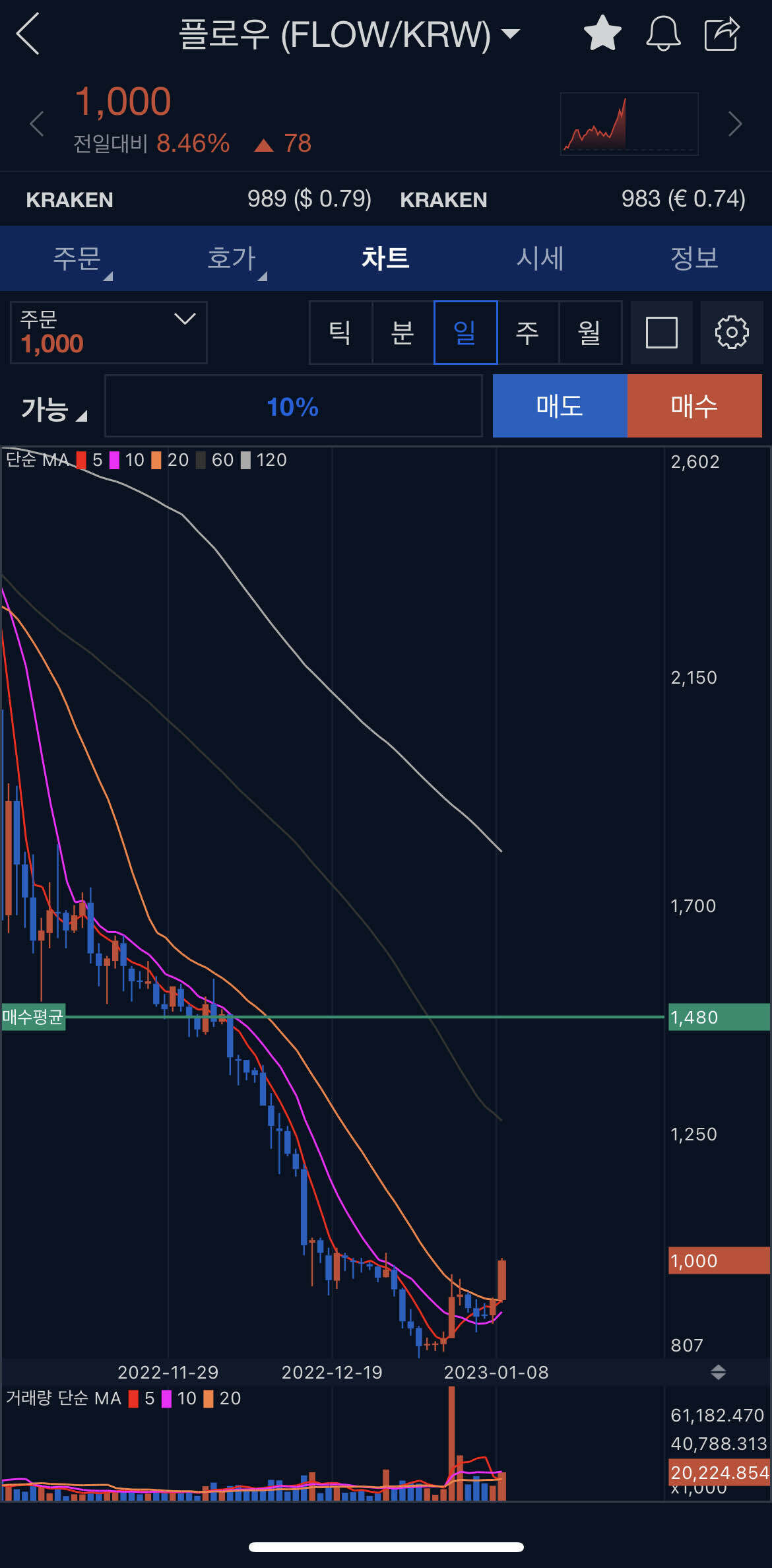The image size is (772, 1568).
Task: Select the 틱 chart interval
Action: point(340,333)
